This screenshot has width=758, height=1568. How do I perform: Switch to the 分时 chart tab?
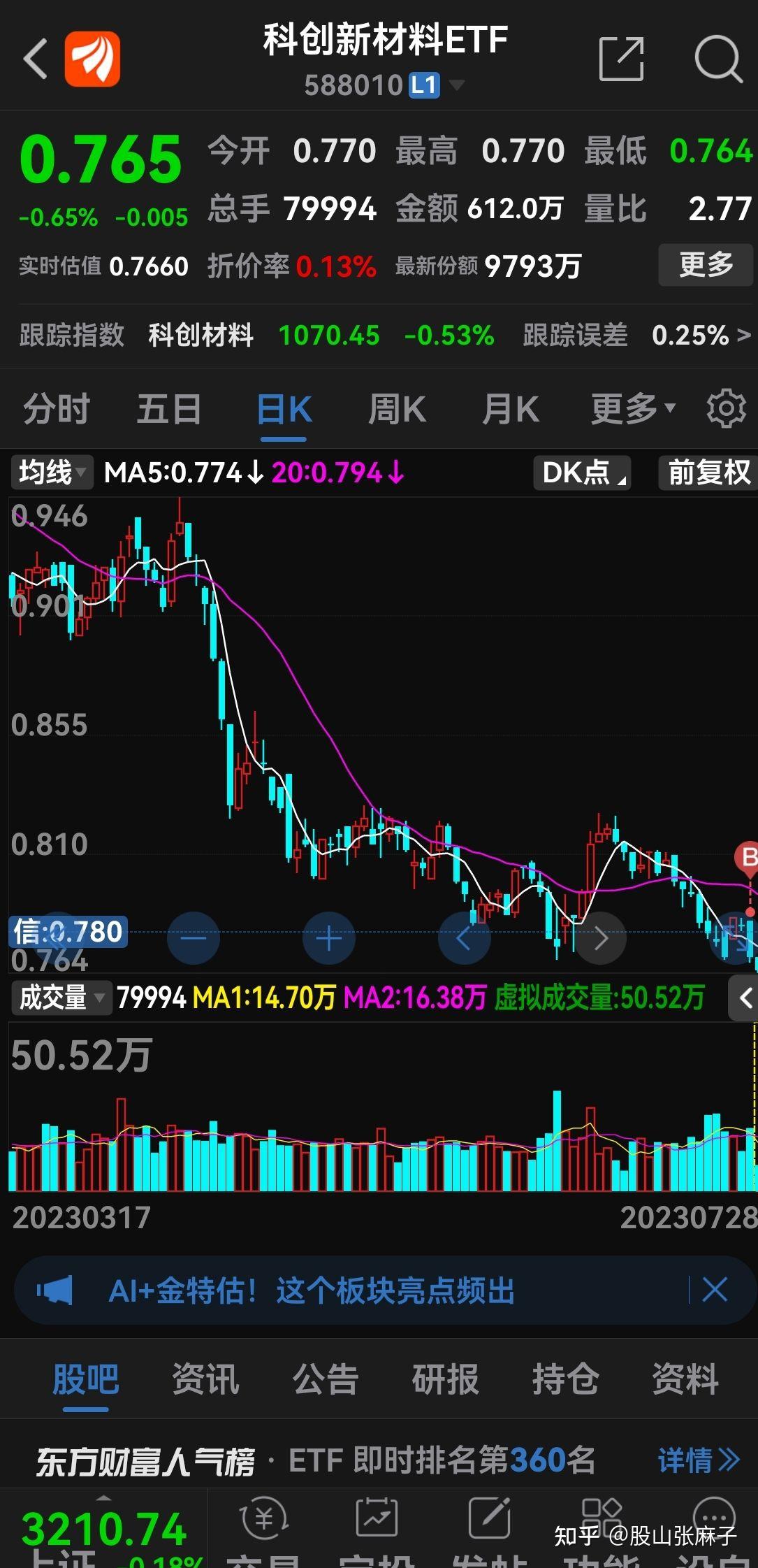point(57,409)
